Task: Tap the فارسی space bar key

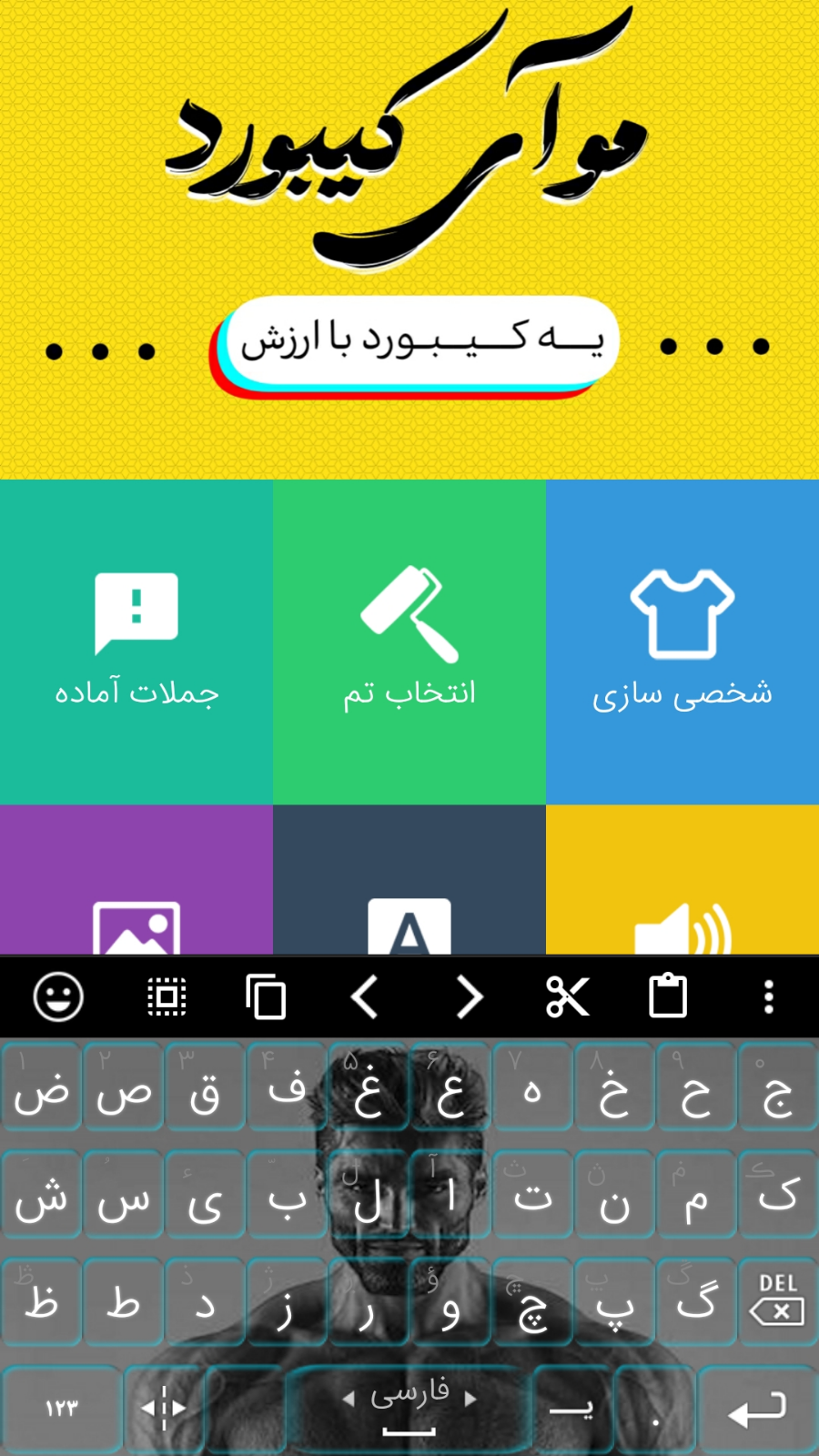Action: click(x=409, y=1406)
